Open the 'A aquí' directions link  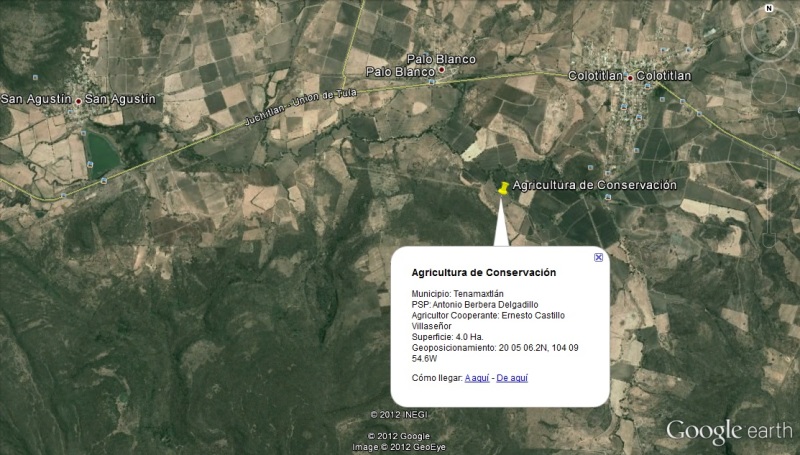(x=477, y=378)
